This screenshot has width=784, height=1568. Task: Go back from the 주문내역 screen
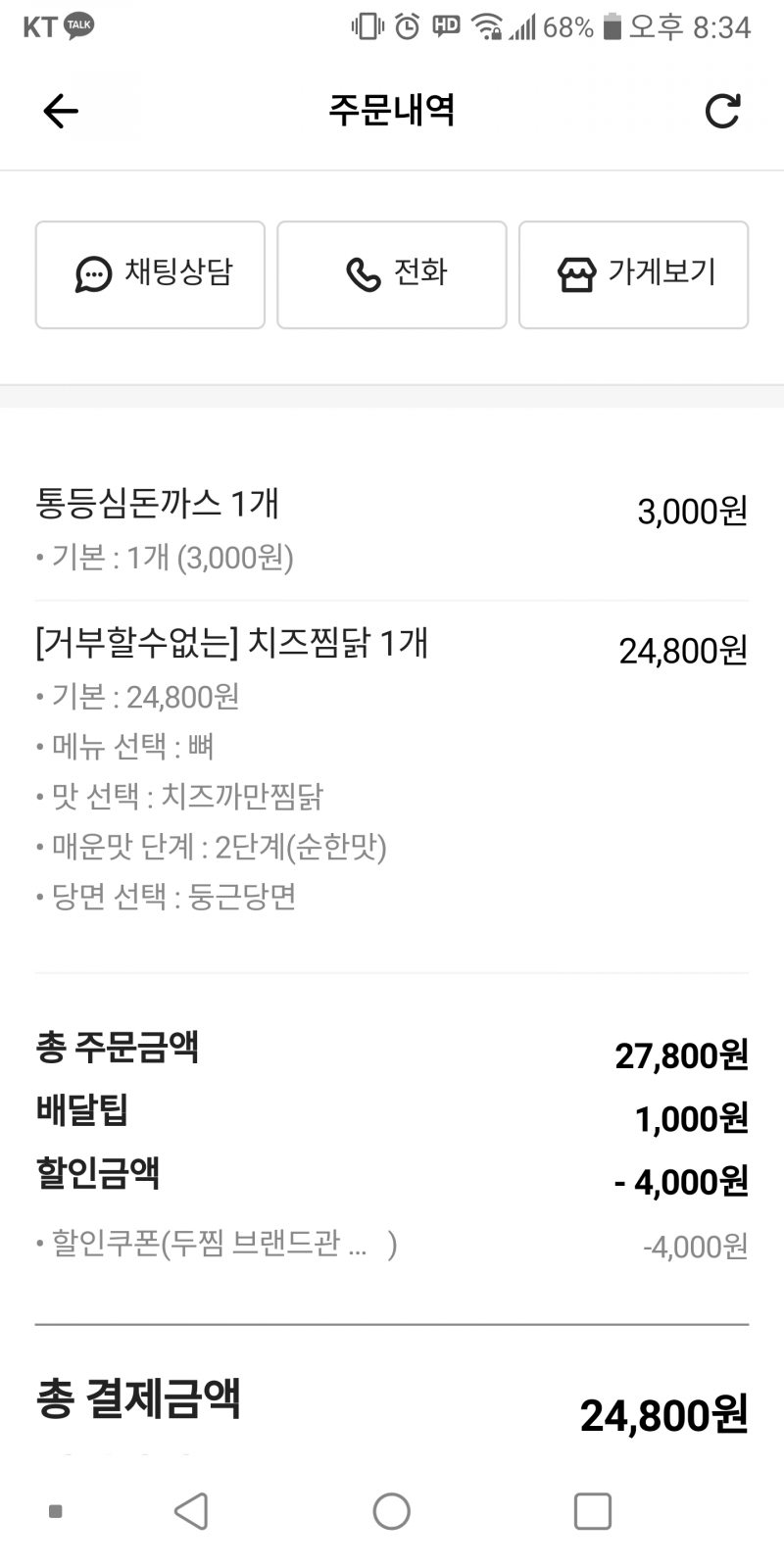pyautogui.click(x=61, y=111)
